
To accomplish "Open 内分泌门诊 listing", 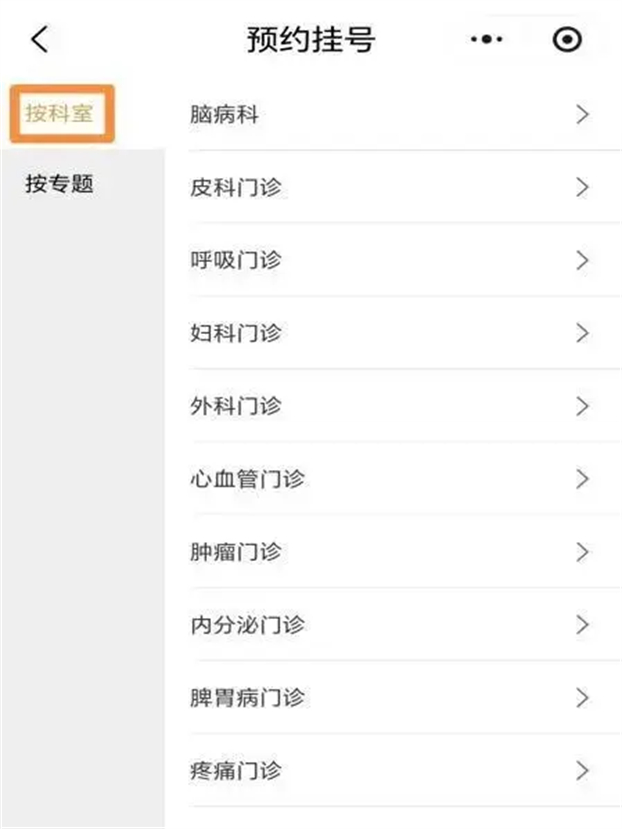I will coord(390,625).
